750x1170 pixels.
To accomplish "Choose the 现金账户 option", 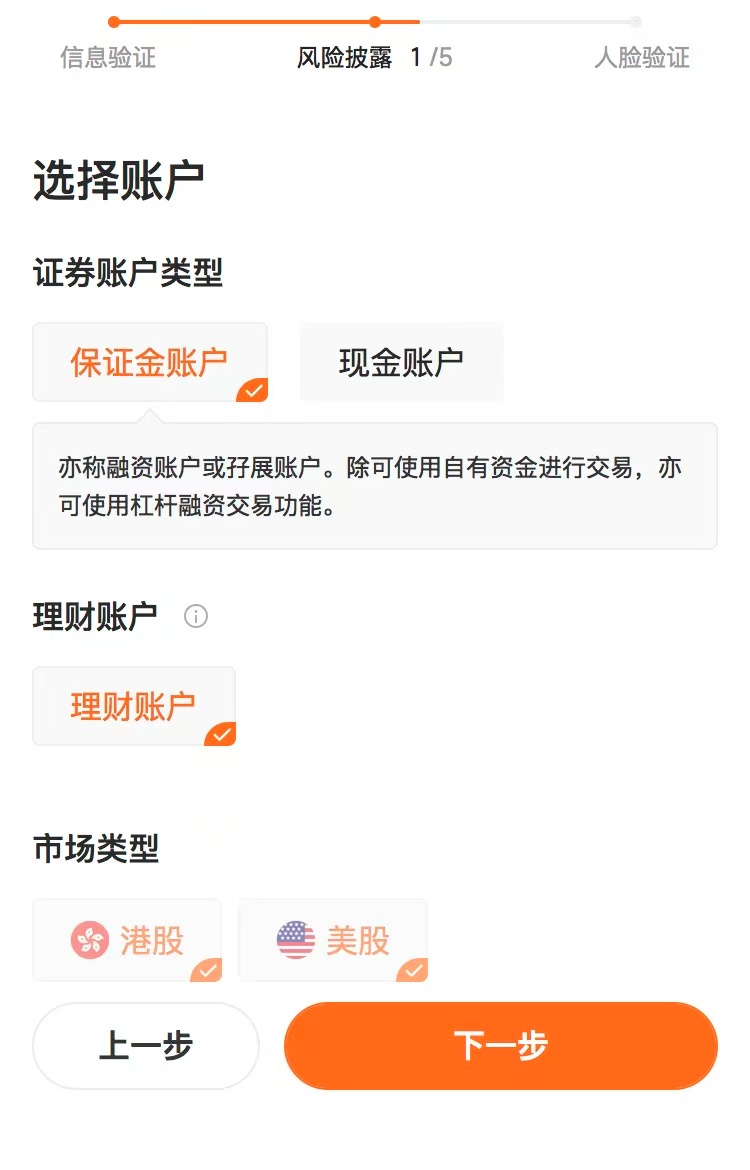I will pyautogui.click(x=401, y=362).
